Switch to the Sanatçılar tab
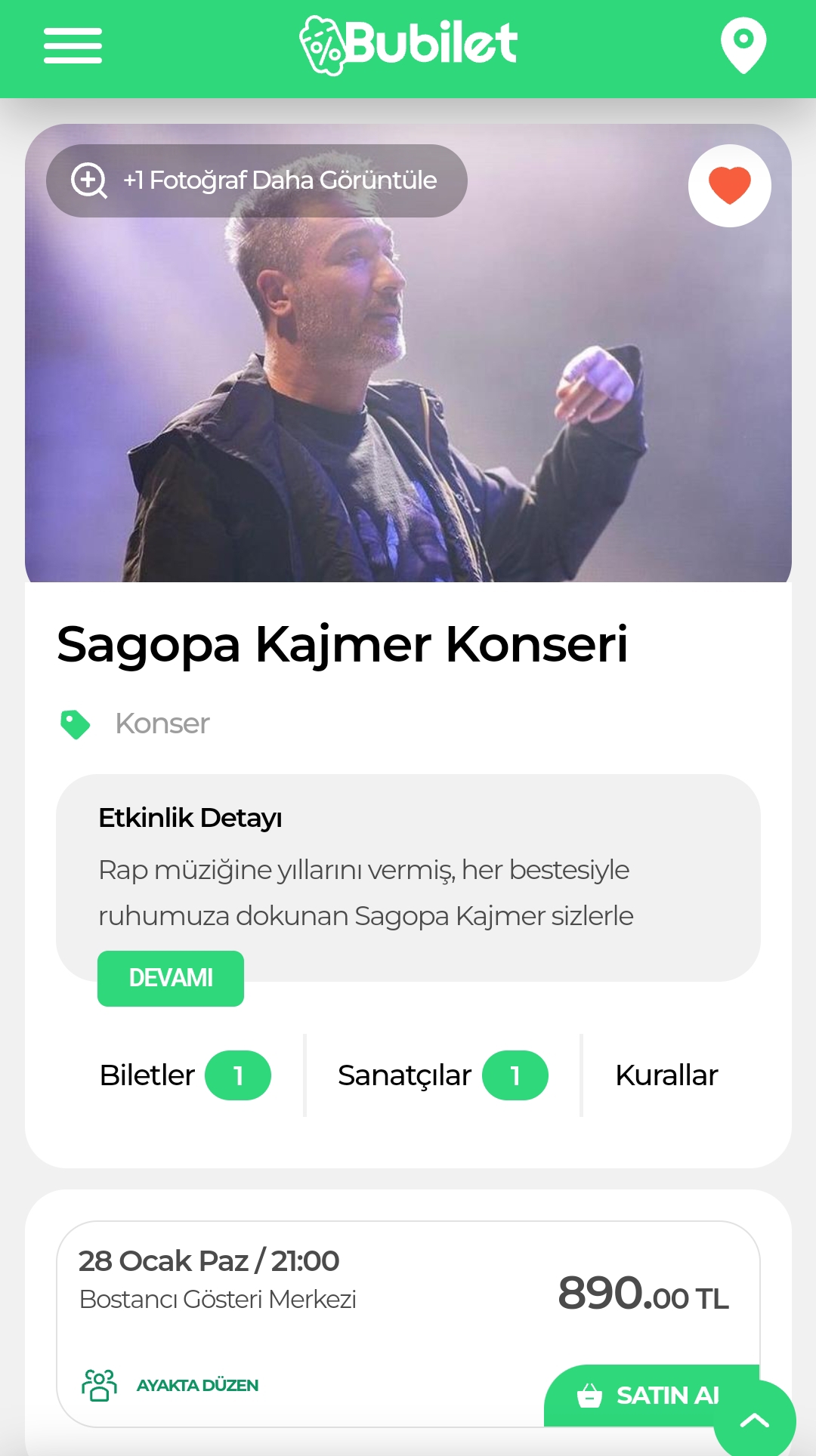Image resolution: width=816 pixels, height=1456 pixels. [443, 1075]
